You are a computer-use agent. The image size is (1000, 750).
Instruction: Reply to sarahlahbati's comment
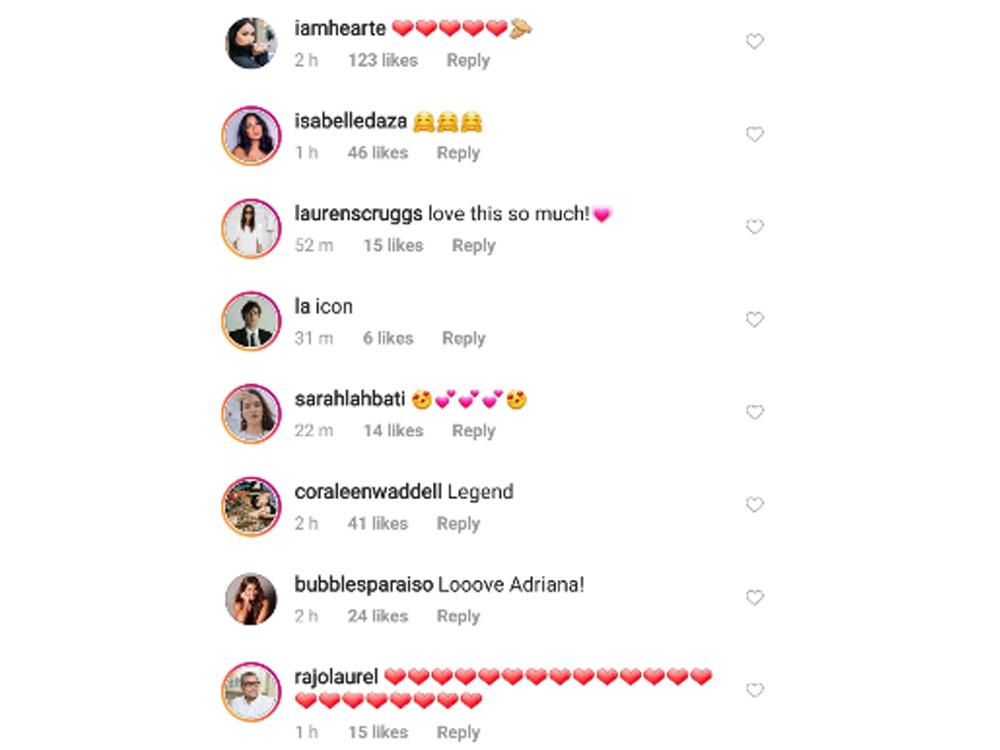tap(473, 431)
